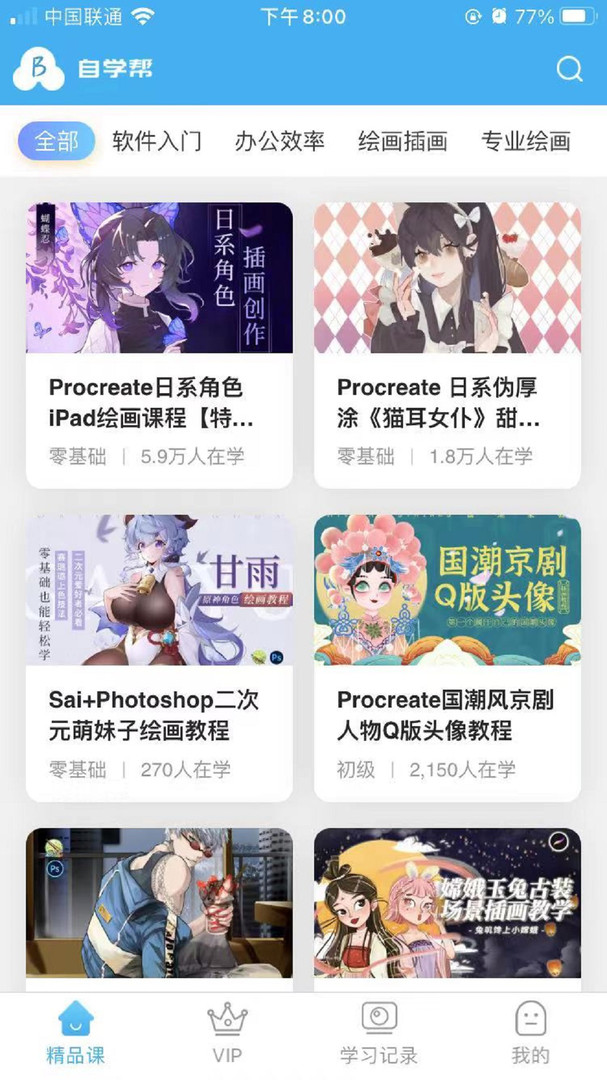Open the 嫦娥玉兔古装场景插画教学 course
This screenshot has height=1080, width=607.
[x=447, y=906]
